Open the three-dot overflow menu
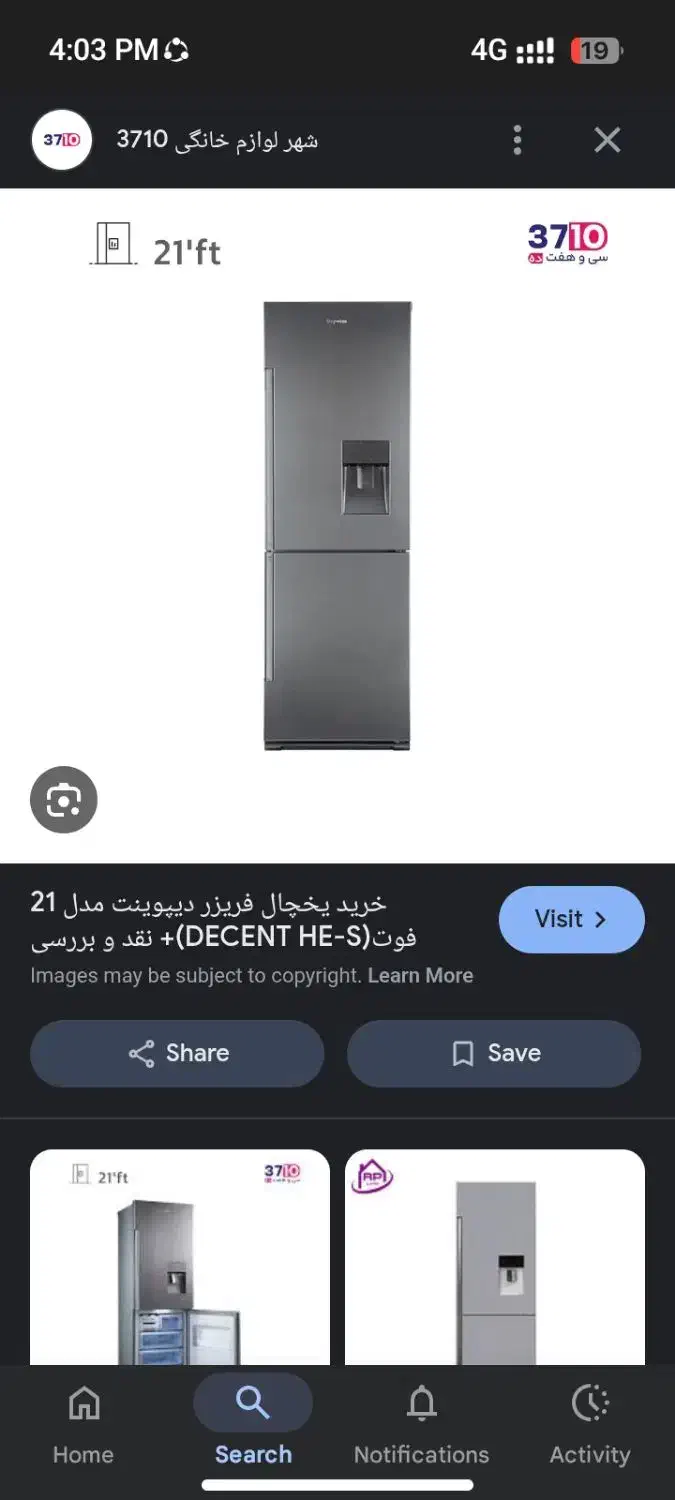 pyautogui.click(x=517, y=140)
